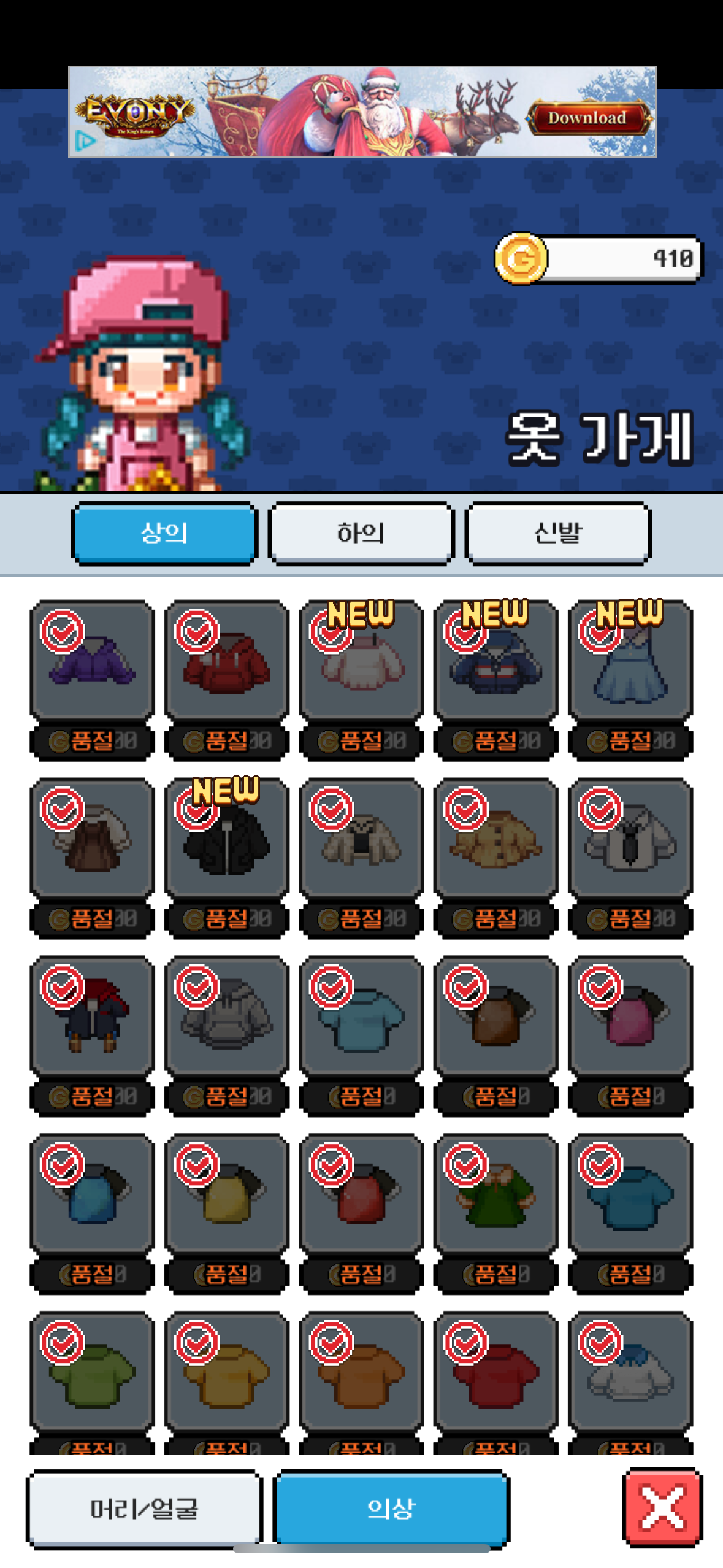Select the black zip-up jacket
Image resolution: width=723 pixels, height=1568 pixels.
[227, 840]
